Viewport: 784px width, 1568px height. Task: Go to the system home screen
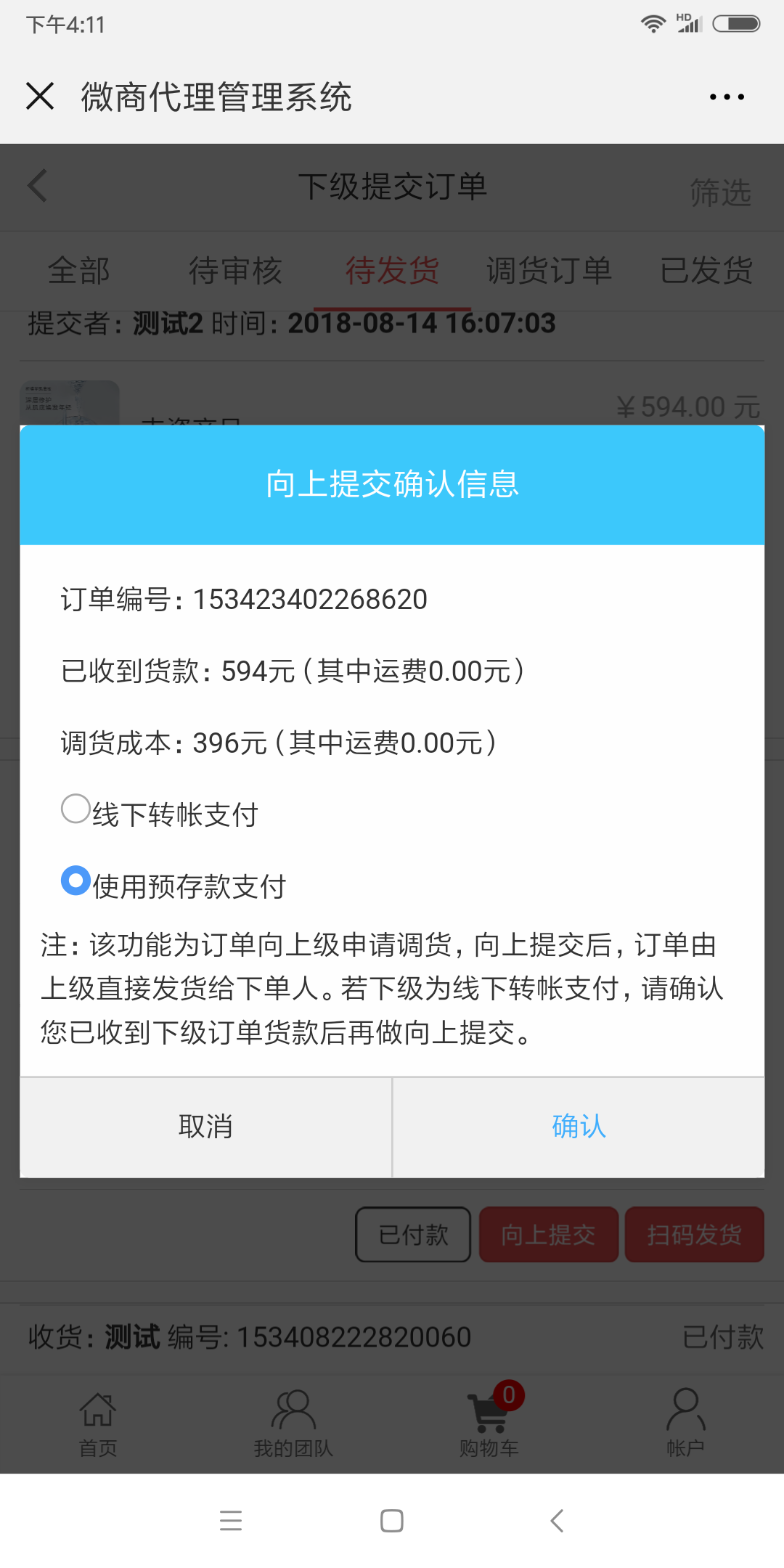[x=392, y=1520]
